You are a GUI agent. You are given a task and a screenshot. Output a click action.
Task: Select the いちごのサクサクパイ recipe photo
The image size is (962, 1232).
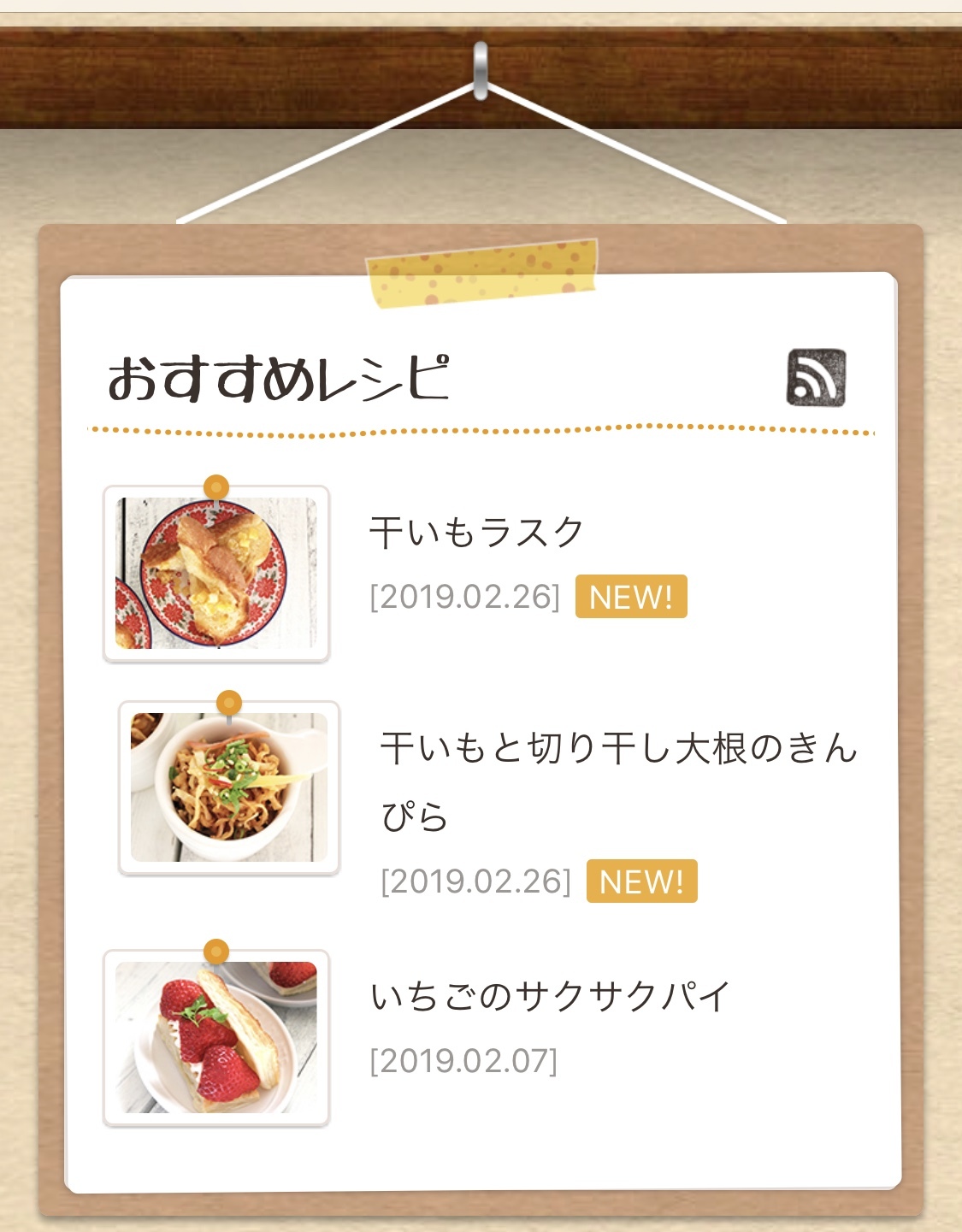[x=216, y=1037]
